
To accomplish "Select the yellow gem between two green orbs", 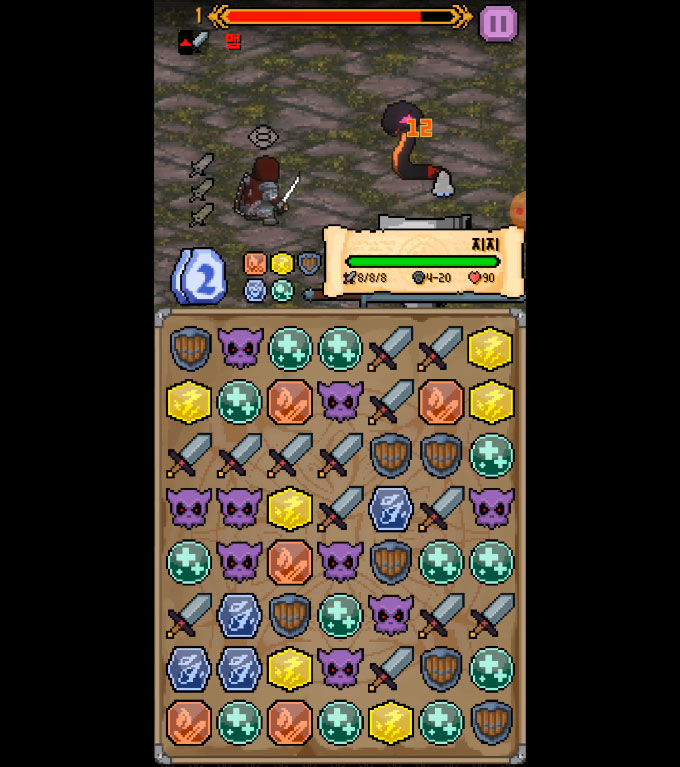I will (x=390, y=722).
